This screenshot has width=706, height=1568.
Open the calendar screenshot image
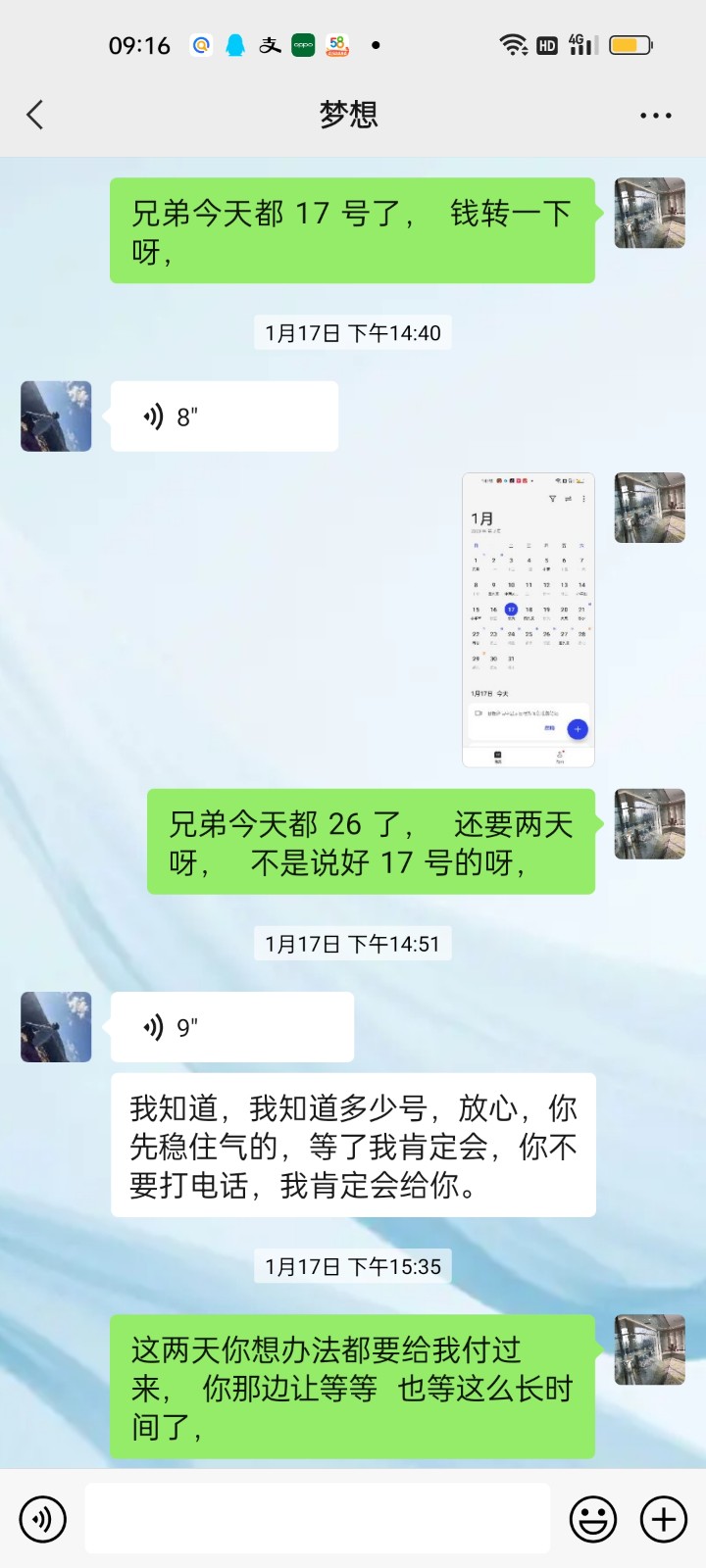(x=529, y=619)
